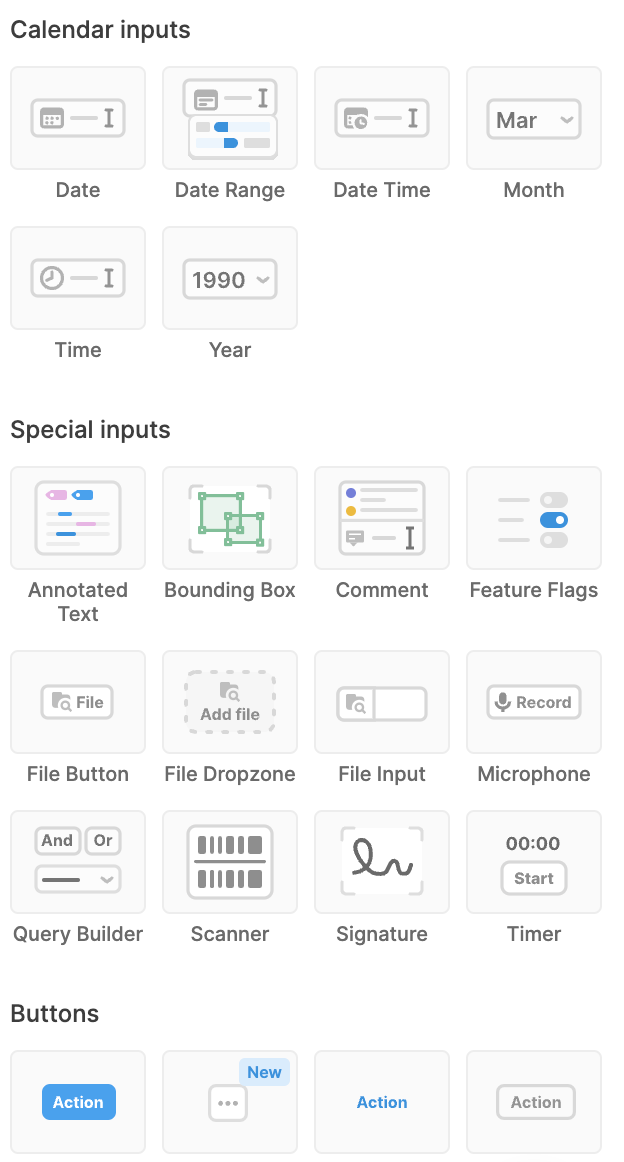Select the Time input tile
The width and height of the screenshot is (624, 1162).
tap(78, 278)
